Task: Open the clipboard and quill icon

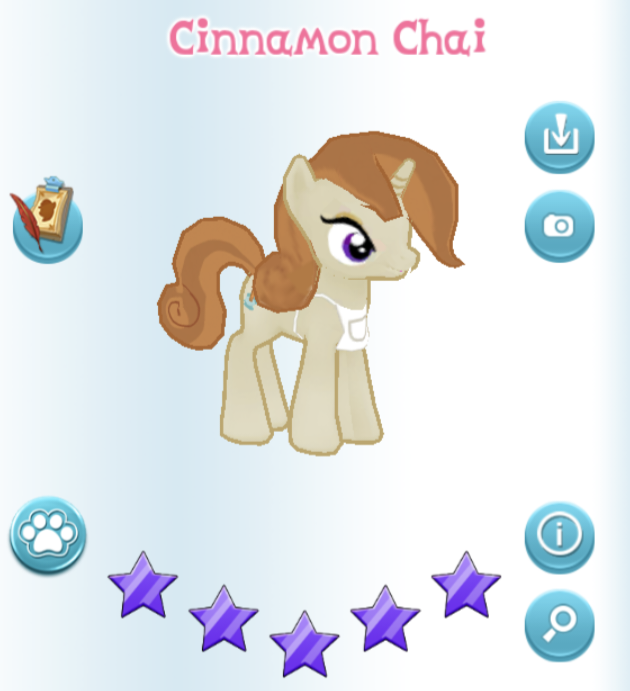Action: point(47,219)
